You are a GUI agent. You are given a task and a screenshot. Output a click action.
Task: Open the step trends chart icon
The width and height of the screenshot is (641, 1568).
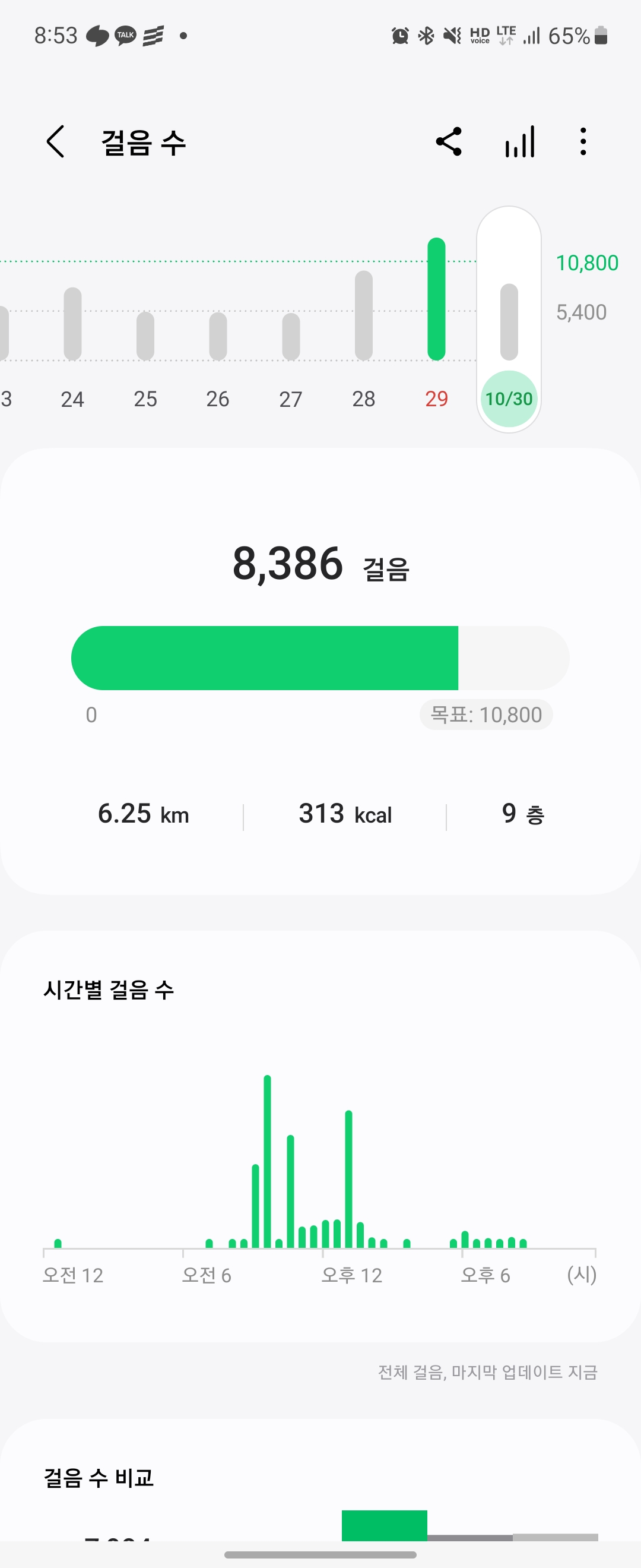coord(520,142)
